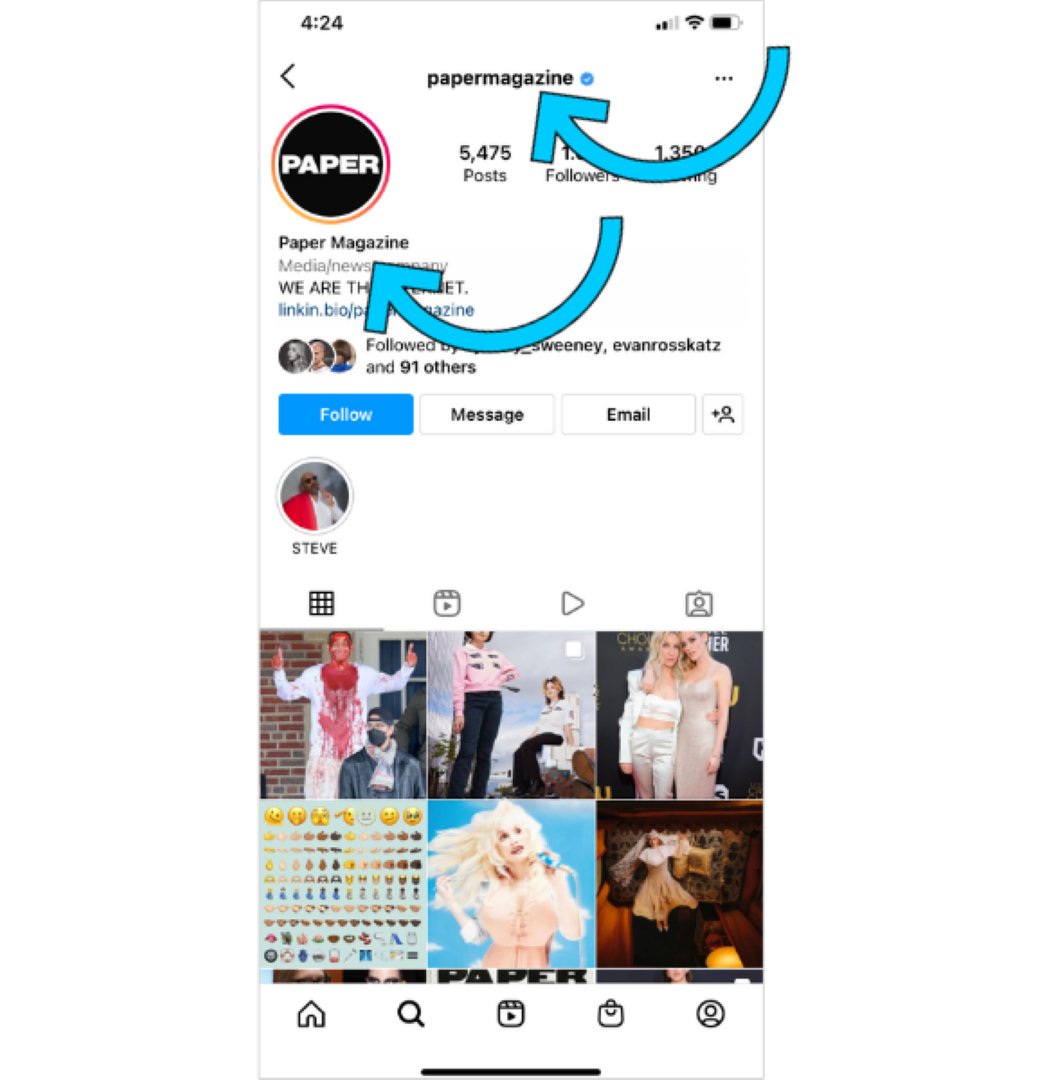Go to the Home feed tab
This screenshot has width=1048, height=1080.
pos(312,1014)
